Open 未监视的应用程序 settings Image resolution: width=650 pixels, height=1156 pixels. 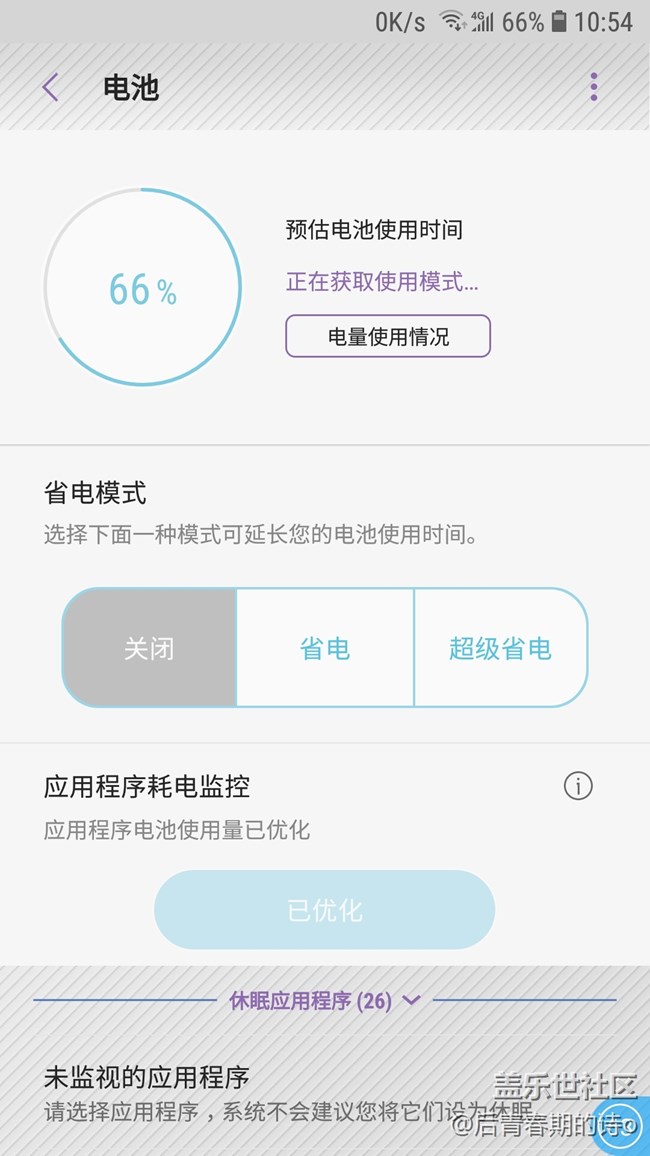[x=250, y=1092]
